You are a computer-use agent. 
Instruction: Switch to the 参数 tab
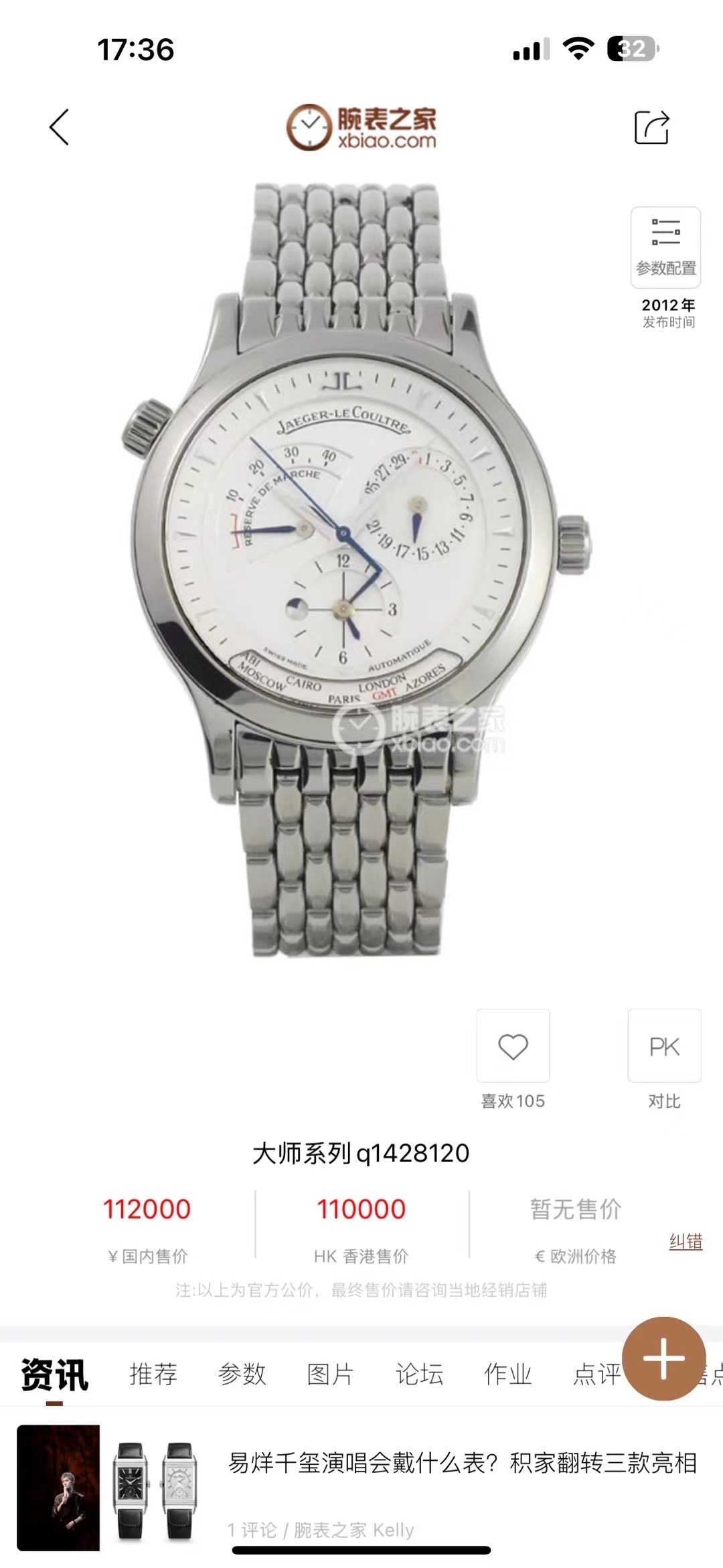pos(242,1374)
